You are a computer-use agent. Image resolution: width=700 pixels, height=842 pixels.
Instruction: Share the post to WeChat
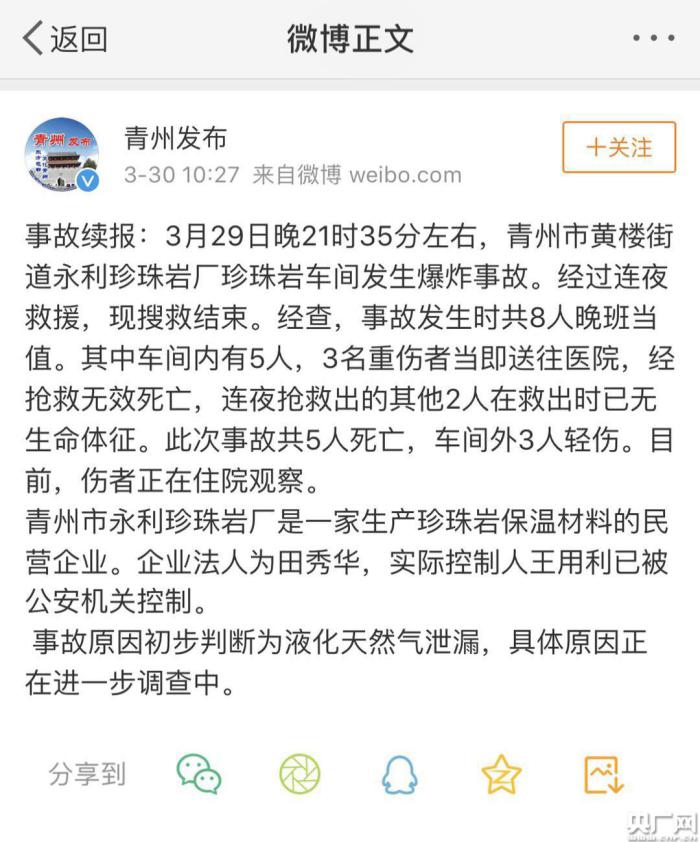pyautogui.click(x=199, y=774)
